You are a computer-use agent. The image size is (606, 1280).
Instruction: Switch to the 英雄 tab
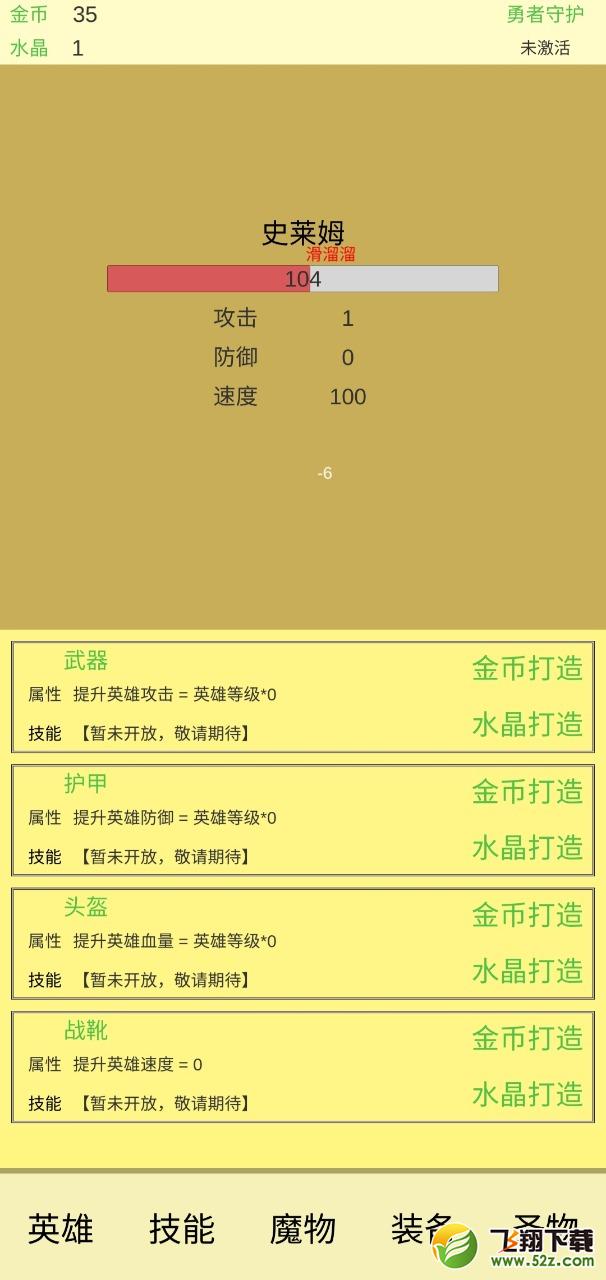point(61,1229)
